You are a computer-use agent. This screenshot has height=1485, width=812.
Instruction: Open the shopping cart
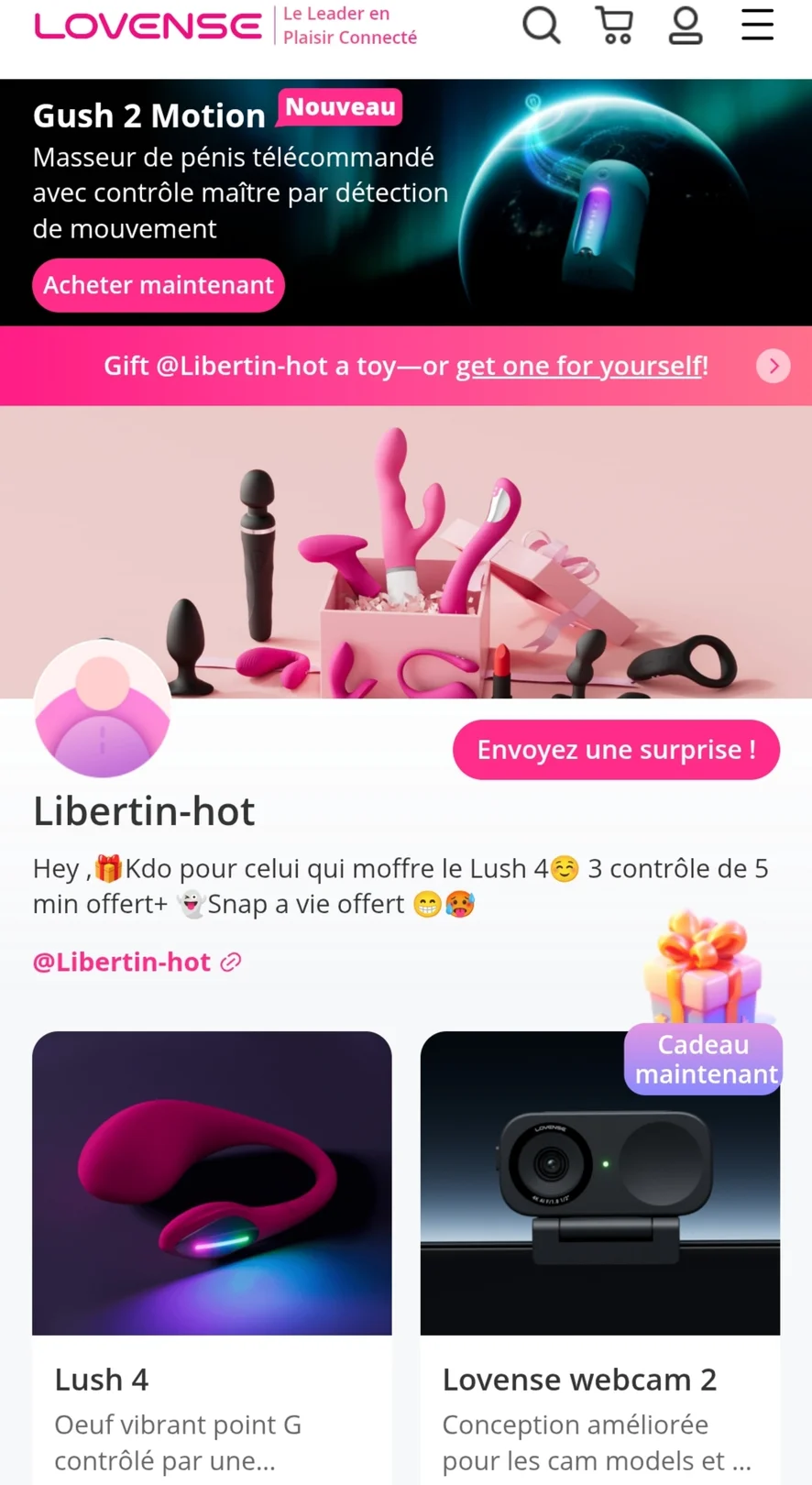point(614,26)
